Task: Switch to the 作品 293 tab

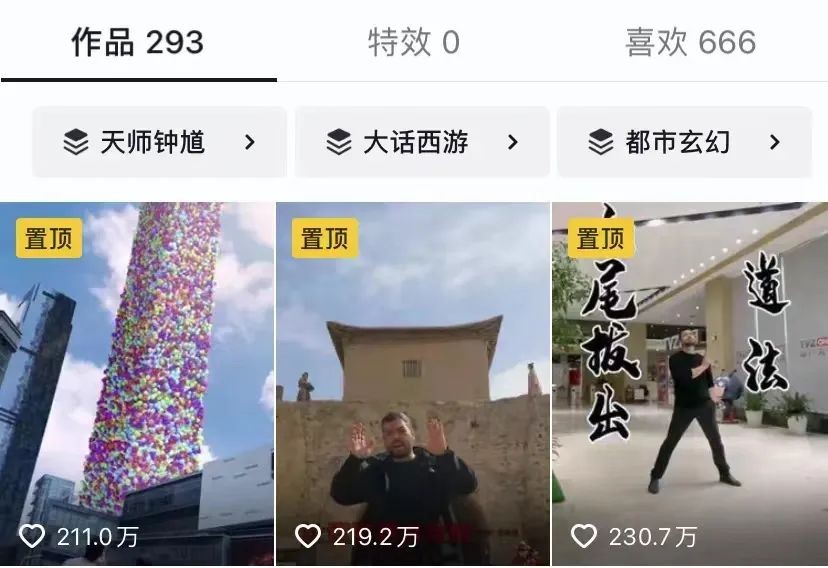Action: click(138, 43)
